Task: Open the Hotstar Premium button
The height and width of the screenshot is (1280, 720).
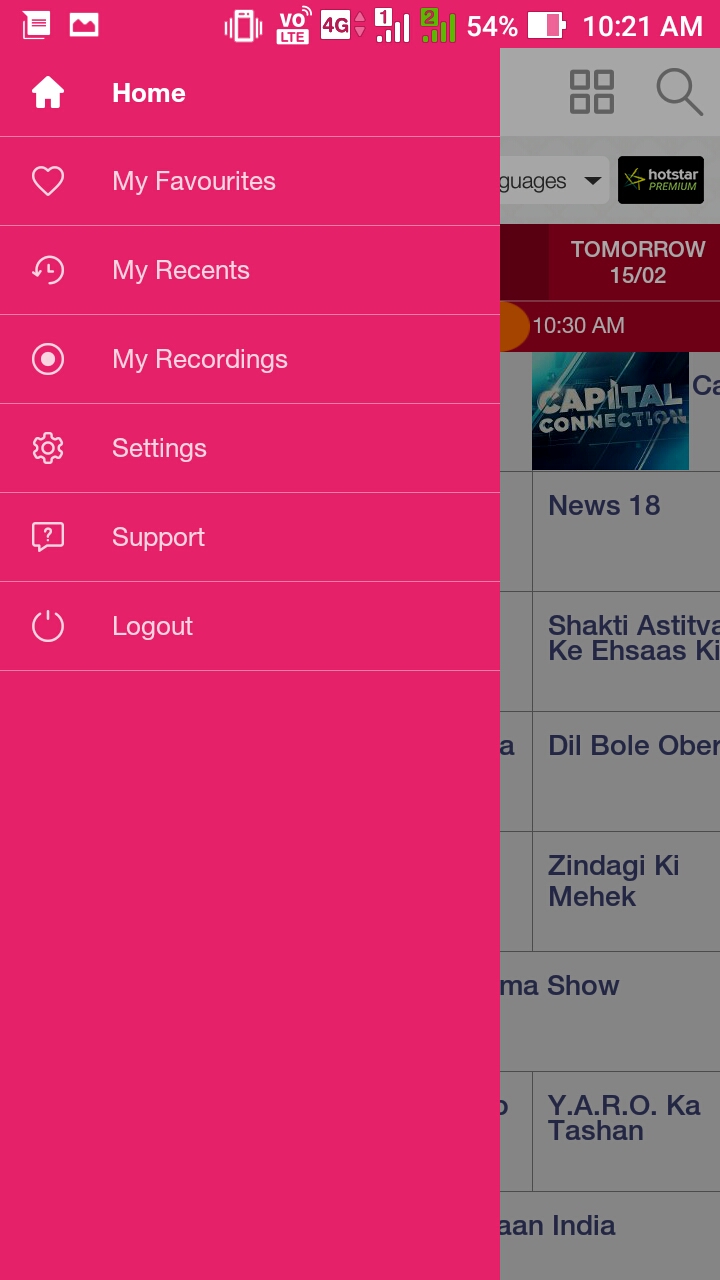Action: click(x=660, y=181)
